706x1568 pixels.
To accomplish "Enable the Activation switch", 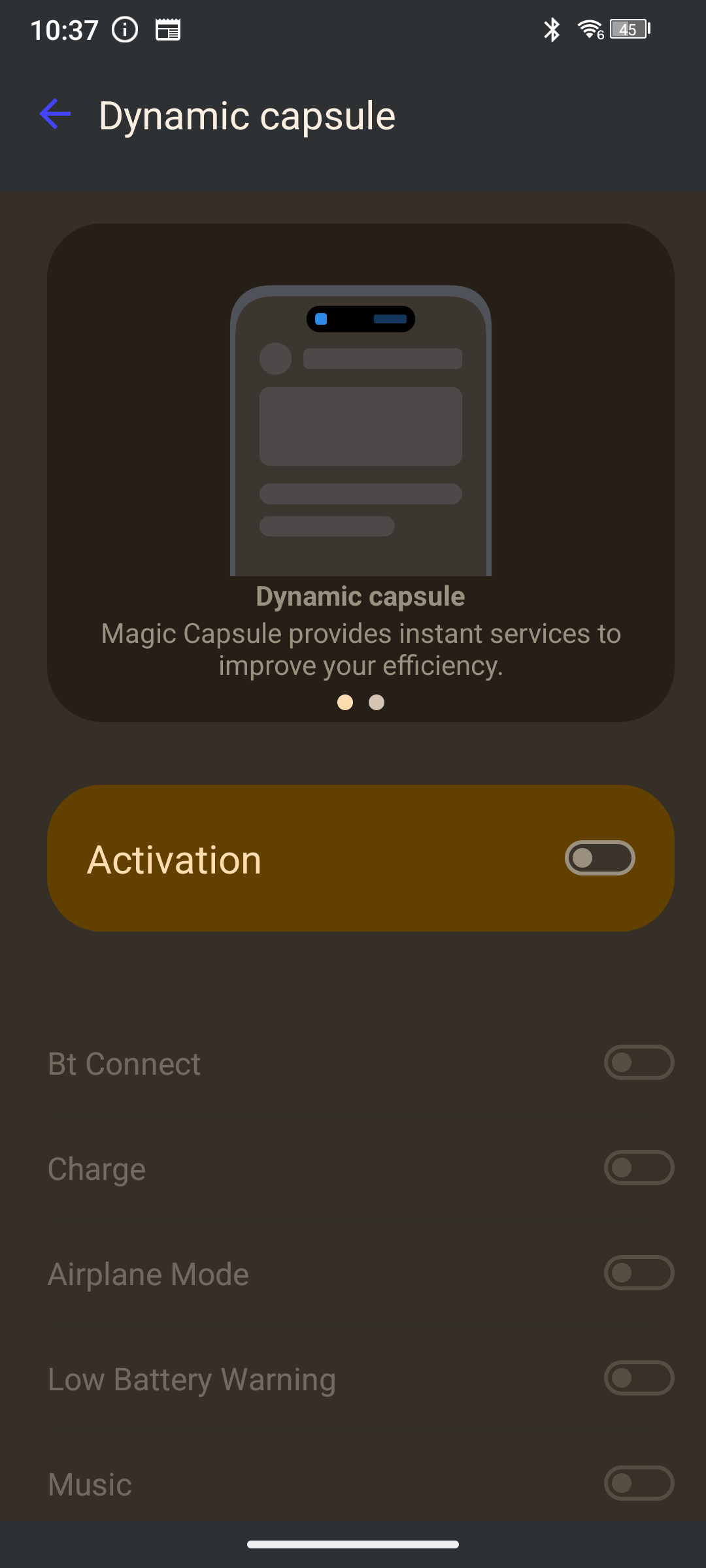I will (599, 858).
